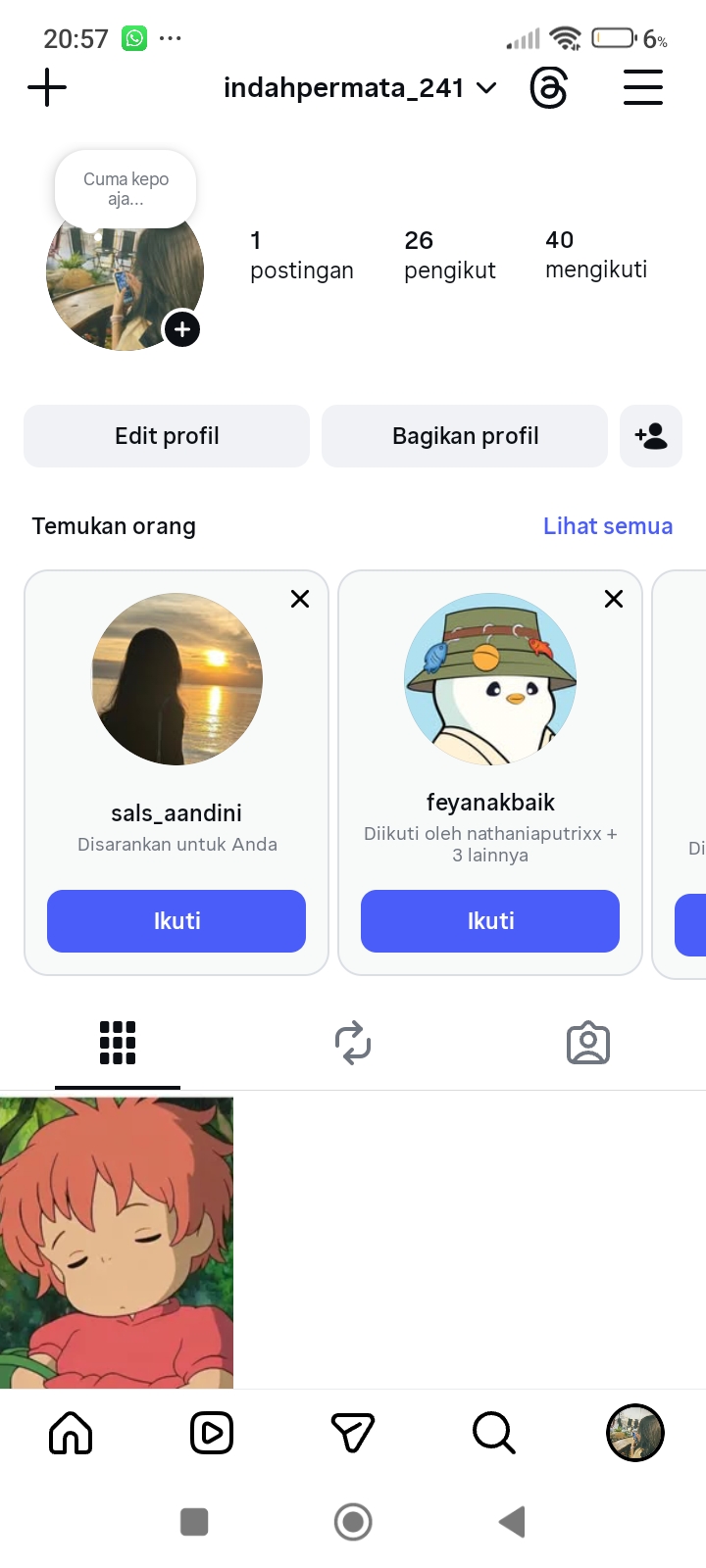Image resolution: width=706 pixels, height=1568 pixels.
Task: Open Threads from the top bar
Action: point(548,88)
